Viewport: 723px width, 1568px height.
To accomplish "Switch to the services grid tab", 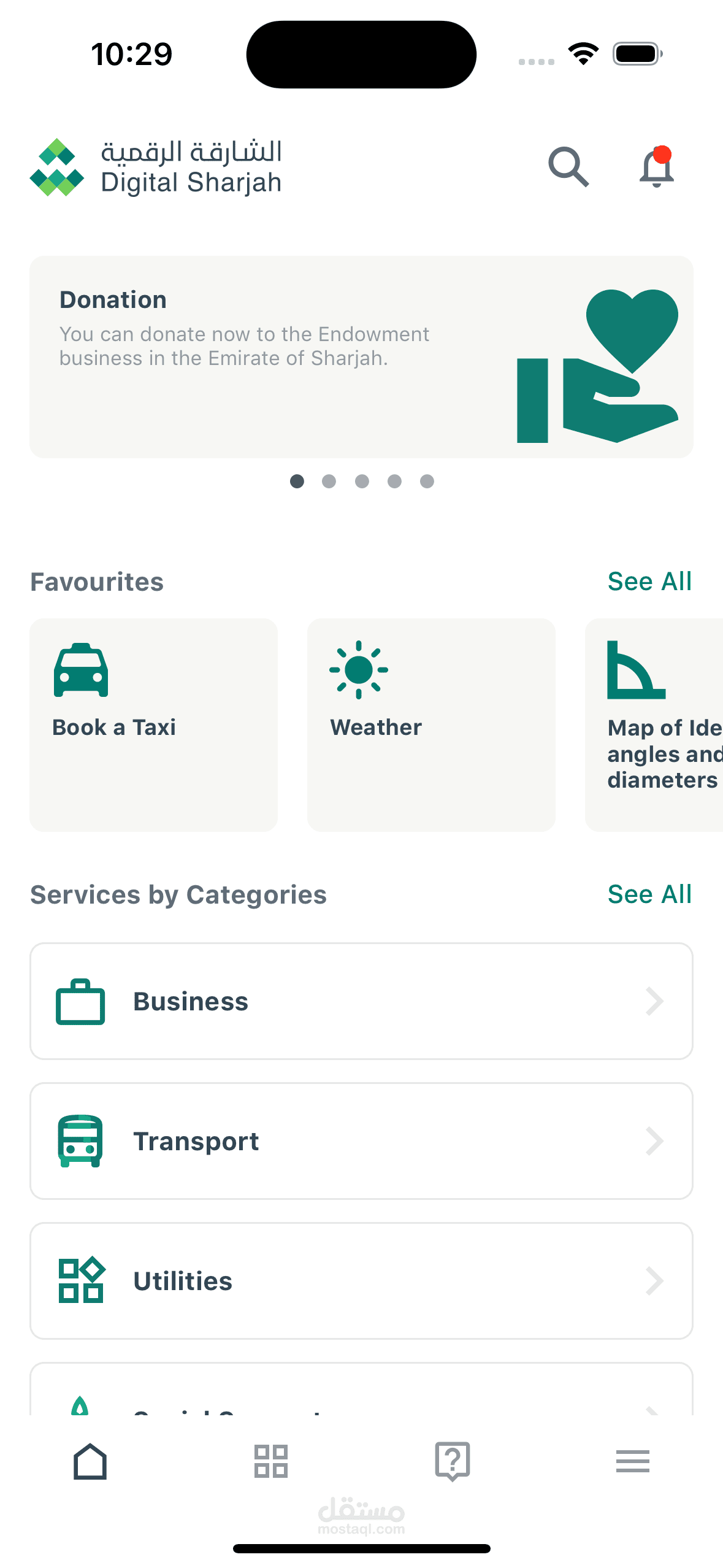I will 271,1461.
